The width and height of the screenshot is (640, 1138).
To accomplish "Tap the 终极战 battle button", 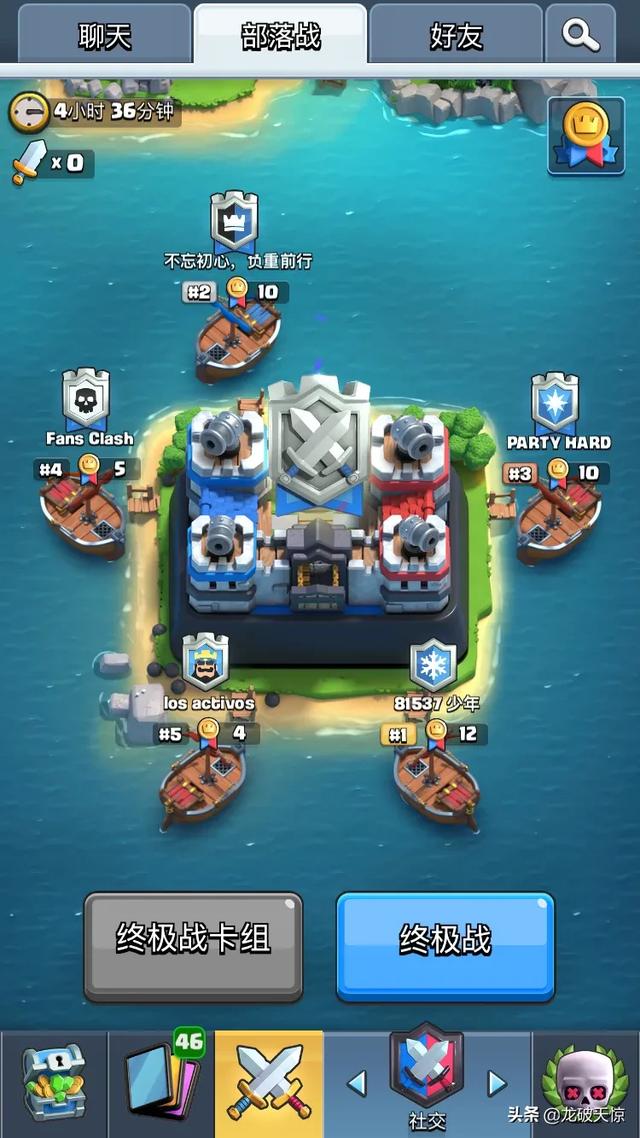I will coord(445,945).
